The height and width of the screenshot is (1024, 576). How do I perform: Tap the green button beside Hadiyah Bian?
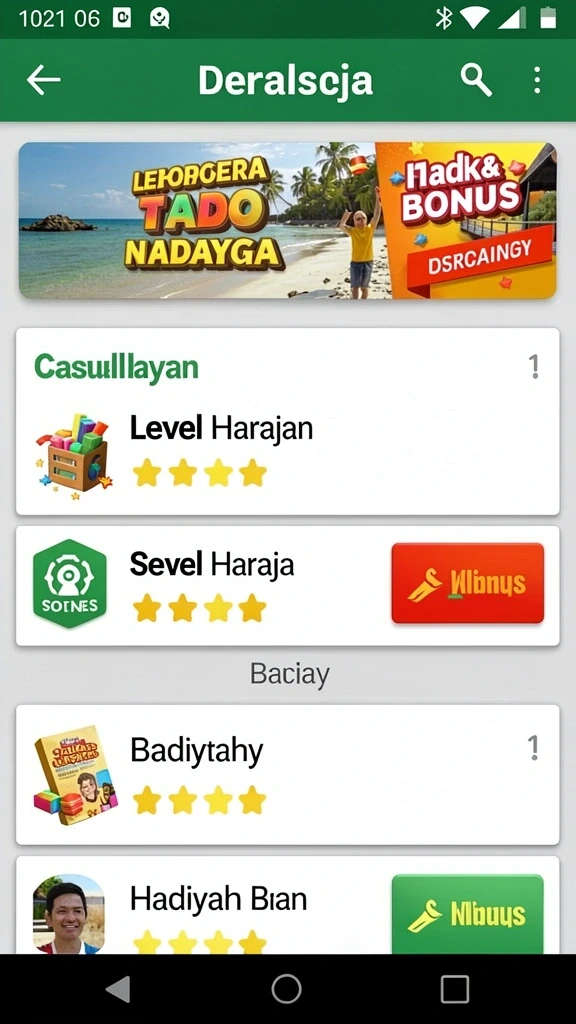pos(468,914)
